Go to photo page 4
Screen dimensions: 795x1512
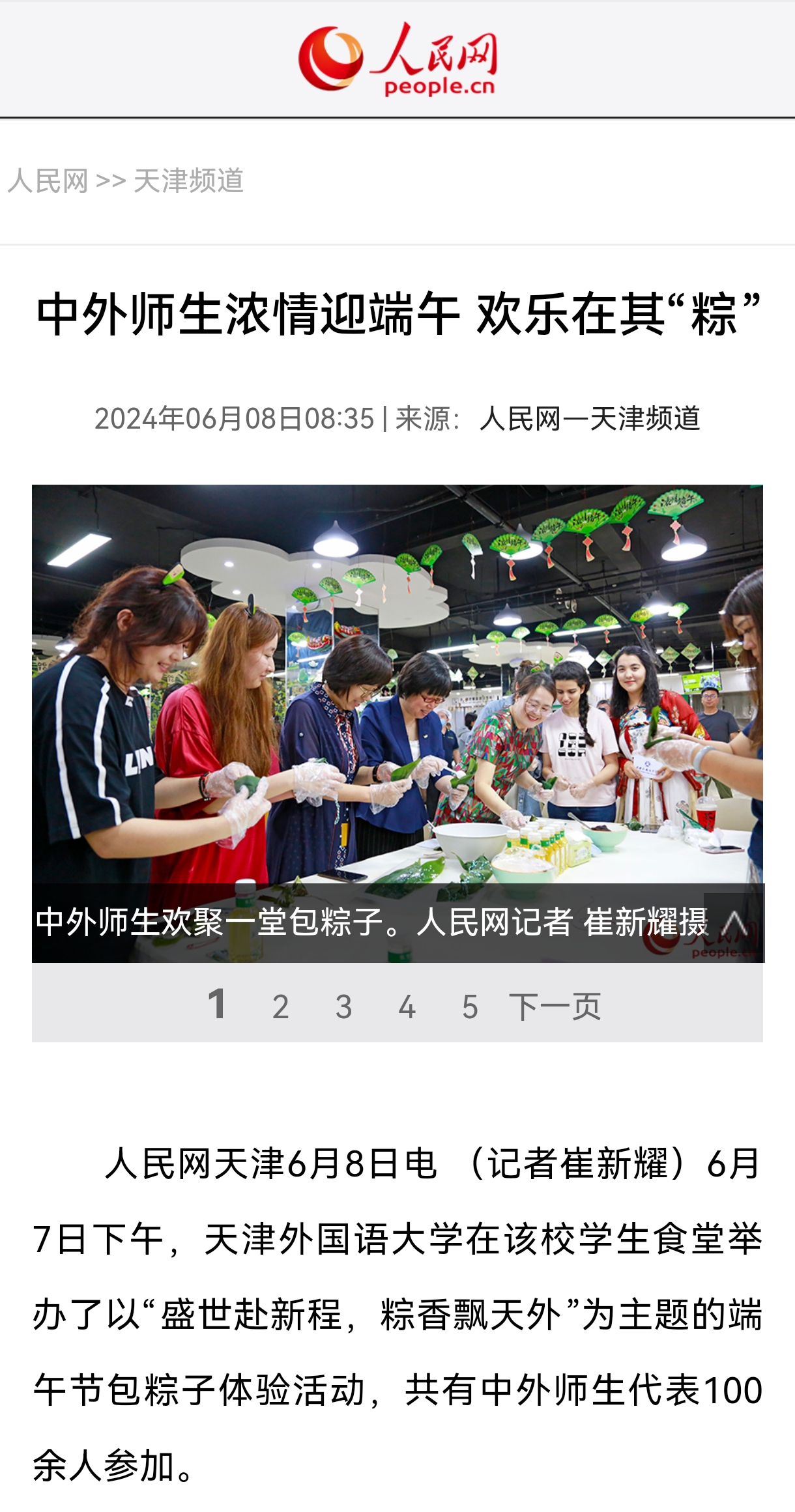click(x=407, y=1007)
